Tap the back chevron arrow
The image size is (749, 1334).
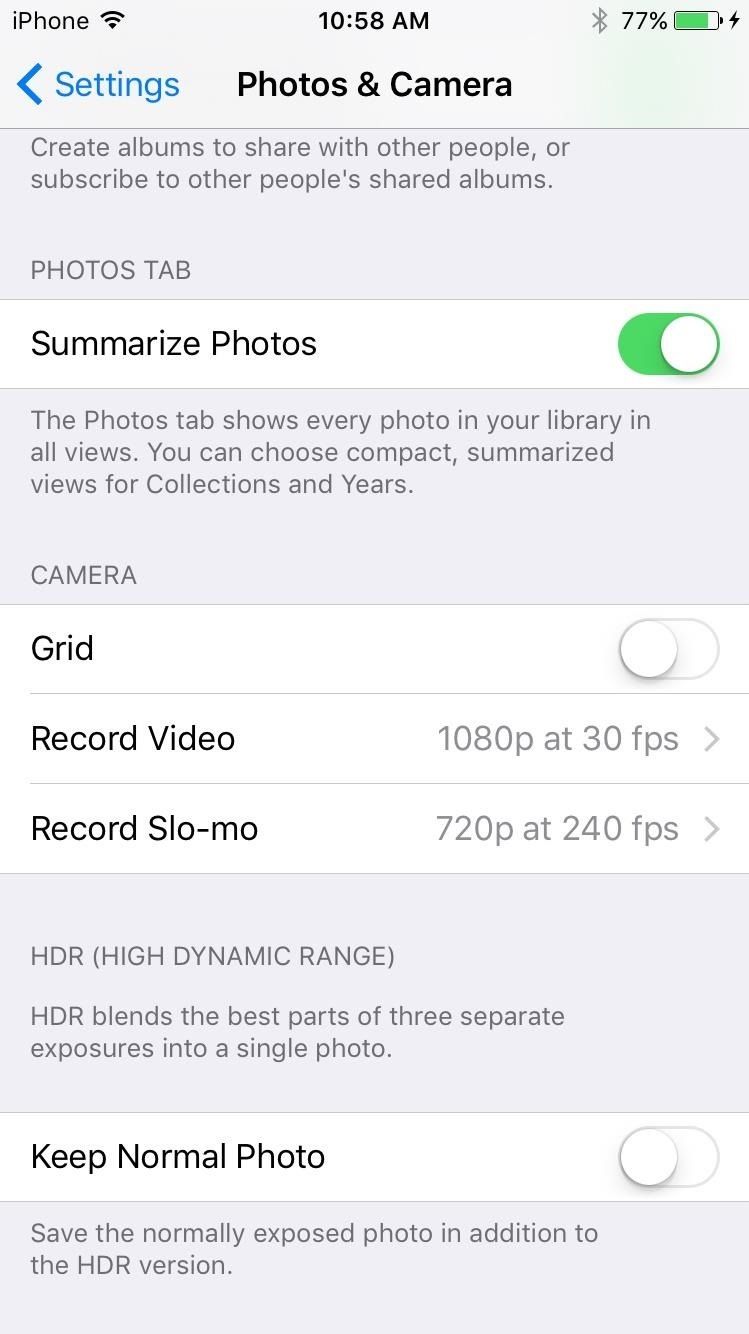pyautogui.click(x=30, y=84)
